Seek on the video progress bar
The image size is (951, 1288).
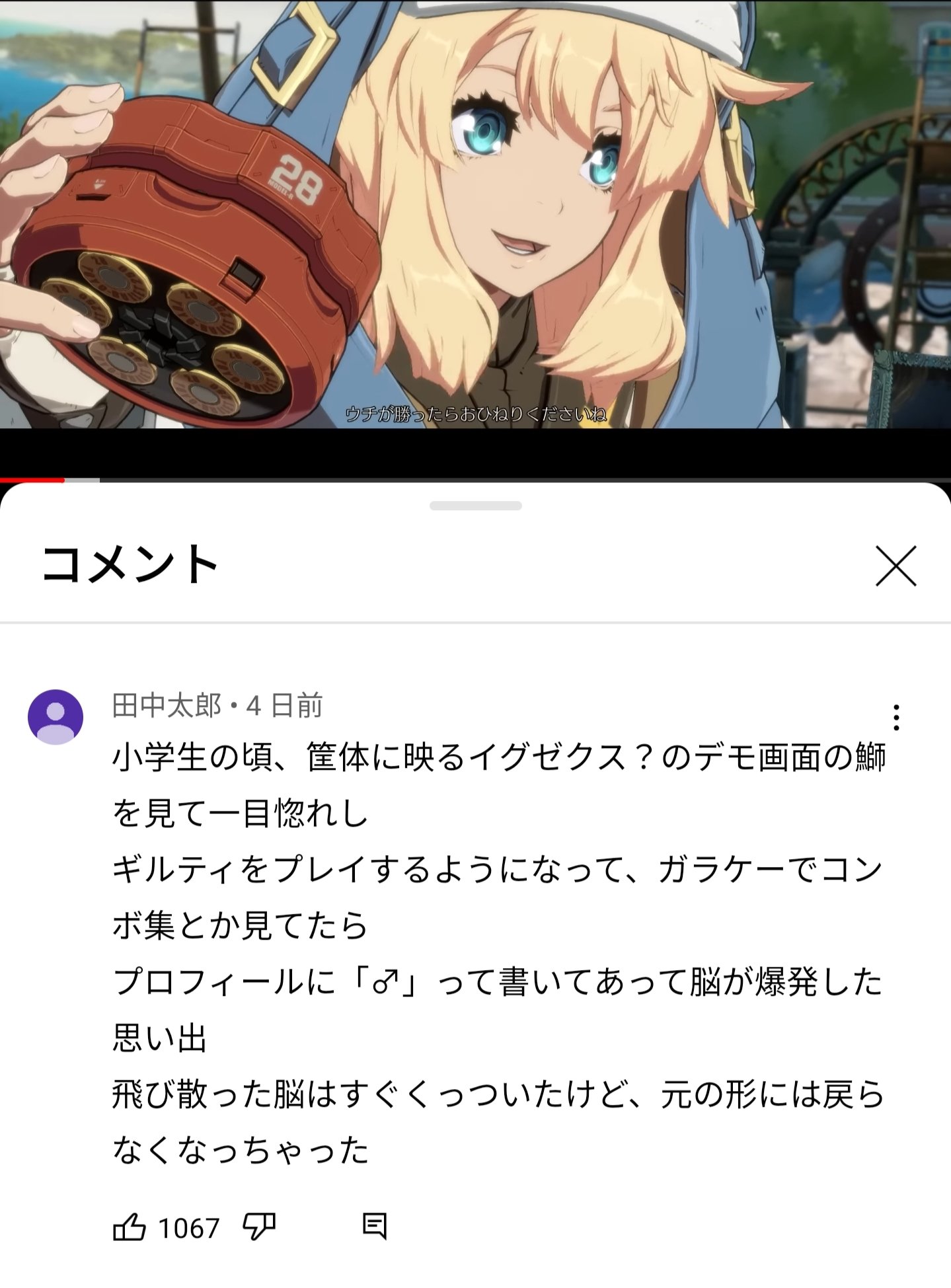pos(475,480)
